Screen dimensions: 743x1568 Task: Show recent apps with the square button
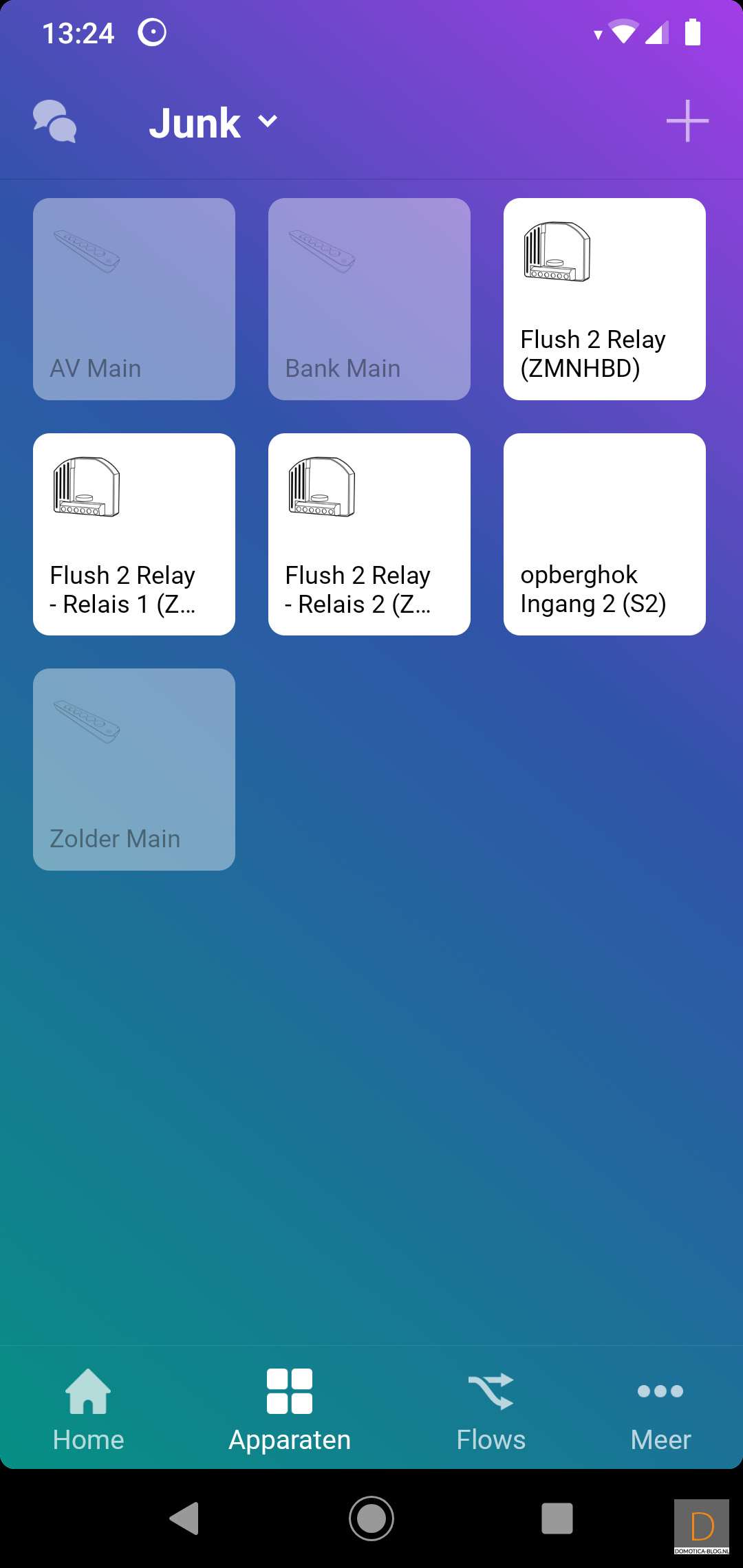click(x=557, y=1518)
